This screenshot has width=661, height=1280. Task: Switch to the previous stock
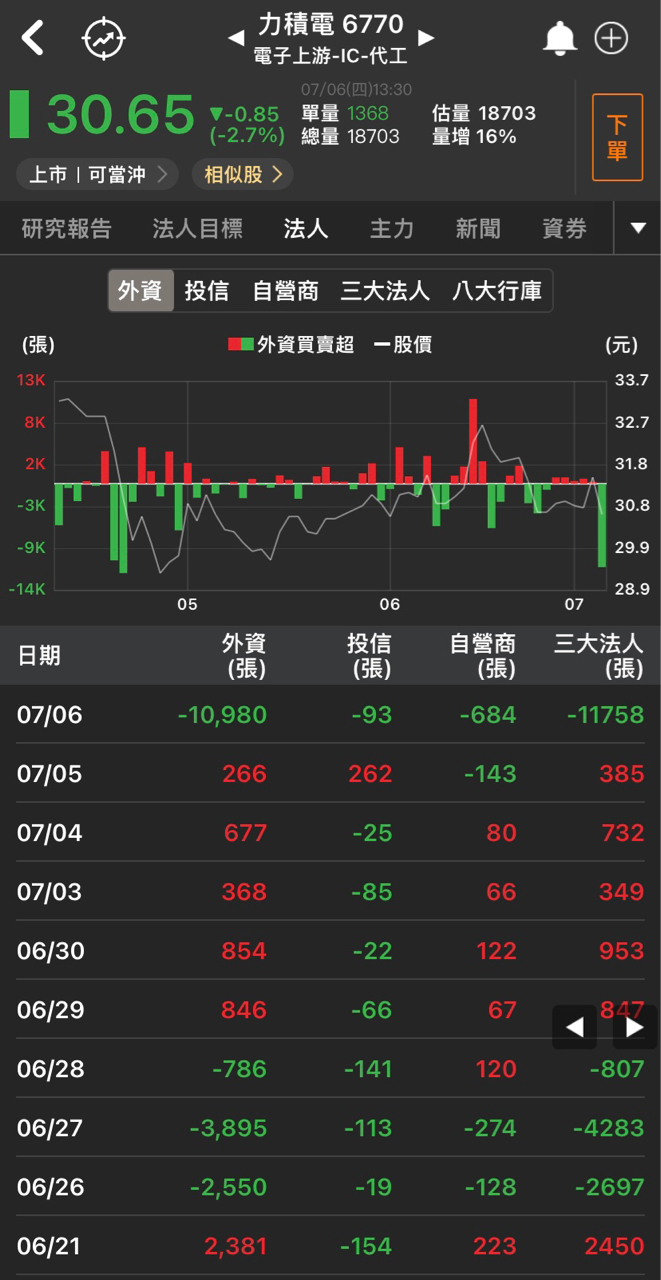pyautogui.click(x=236, y=38)
